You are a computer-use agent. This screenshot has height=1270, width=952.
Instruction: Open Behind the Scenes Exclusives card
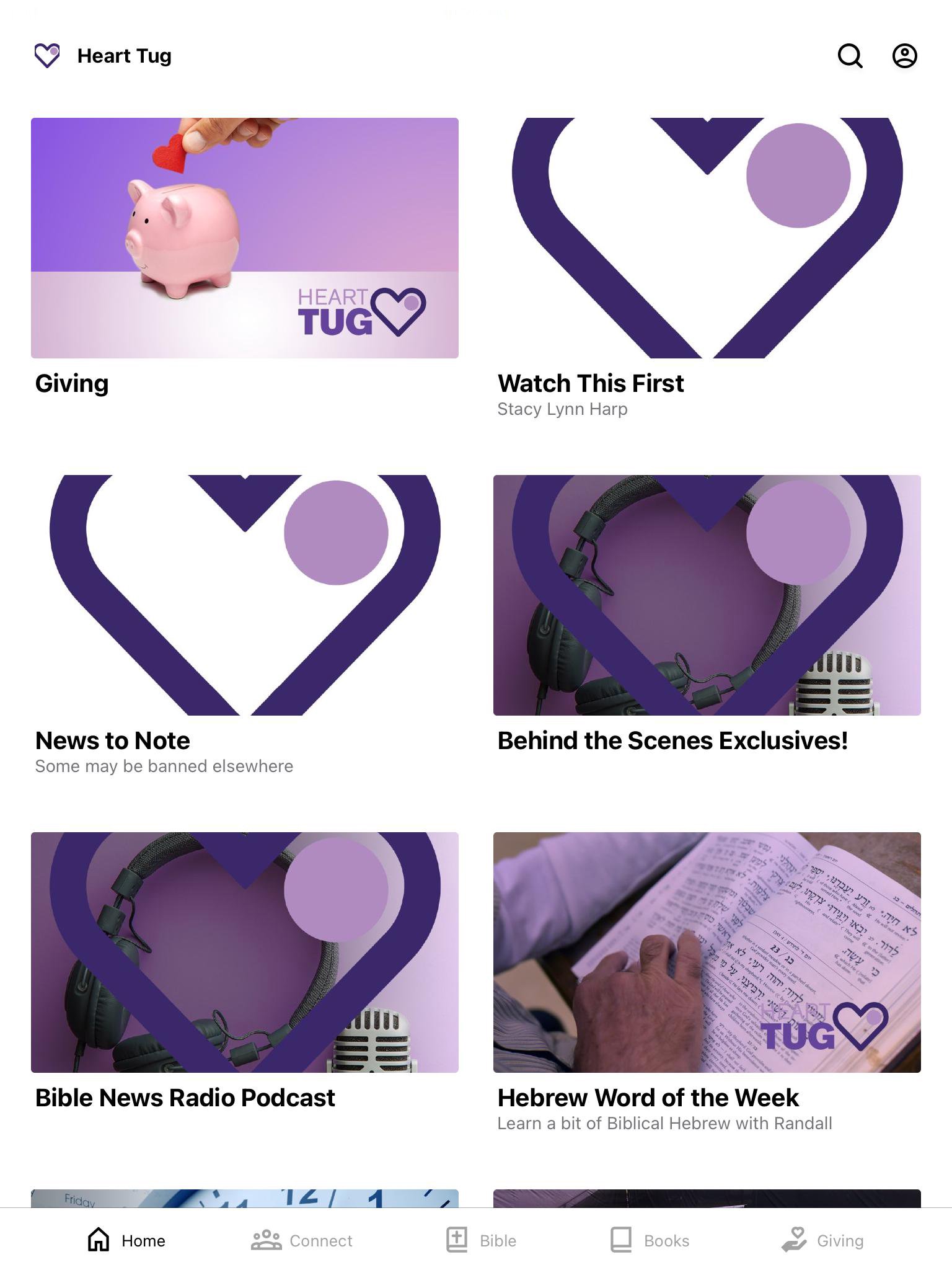tap(707, 595)
